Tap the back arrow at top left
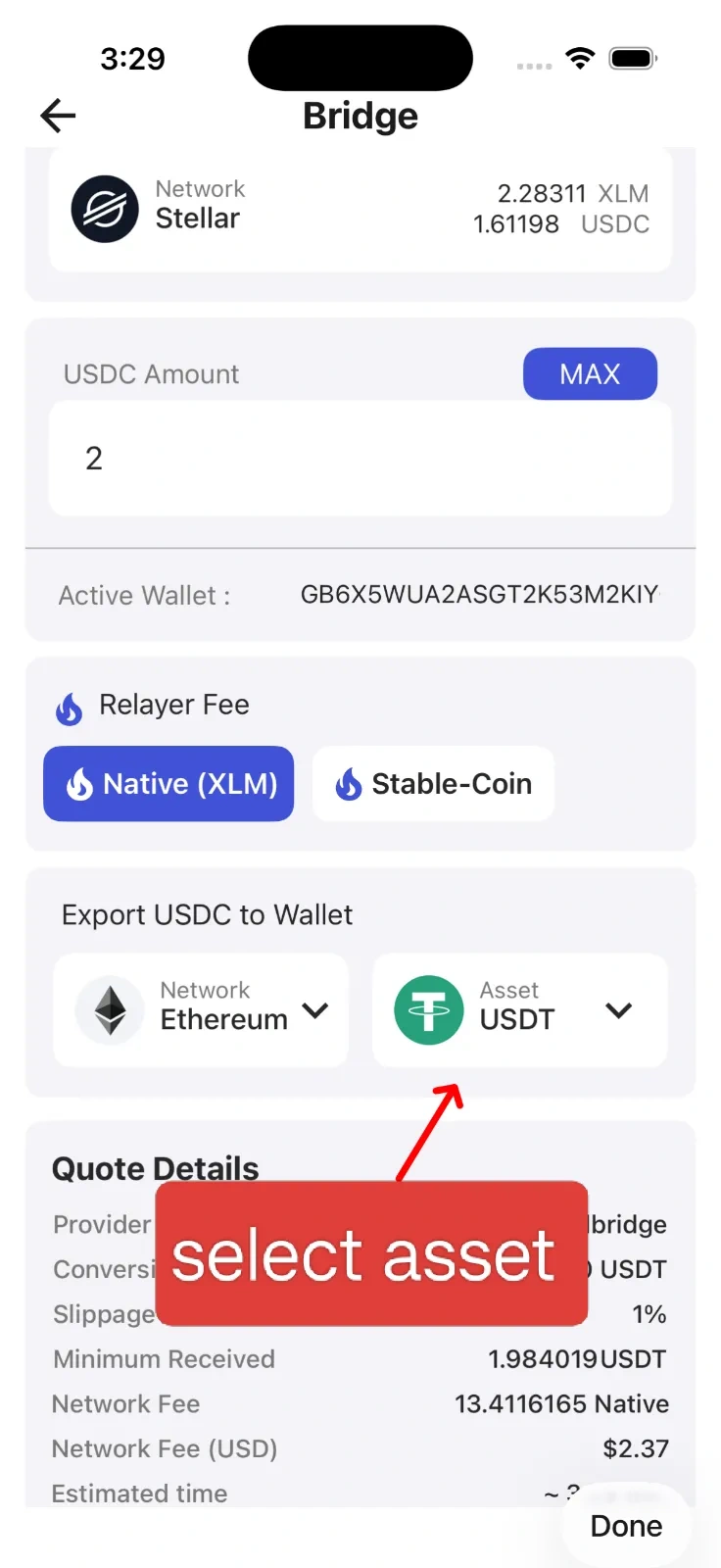Image resolution: width=721 pixels, height=1568 pixels. click(58, 116)
